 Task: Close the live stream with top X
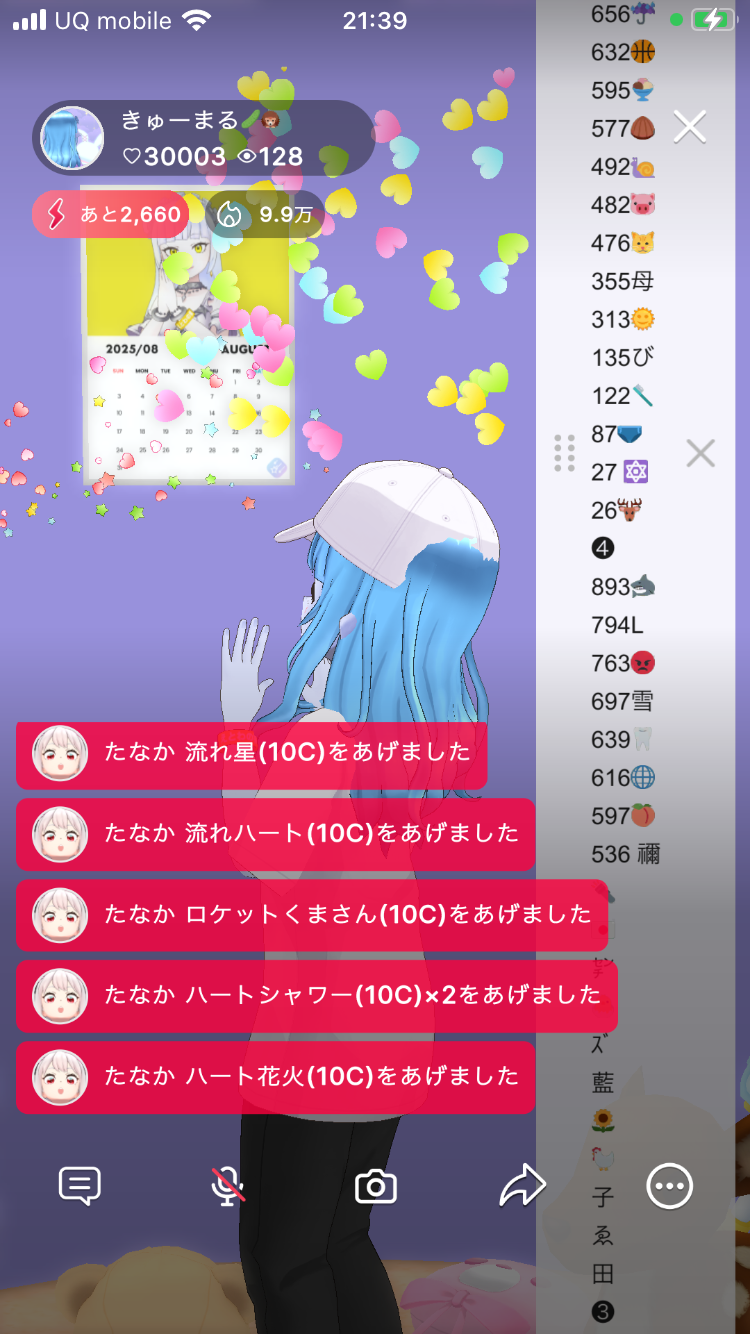point(690,126)
